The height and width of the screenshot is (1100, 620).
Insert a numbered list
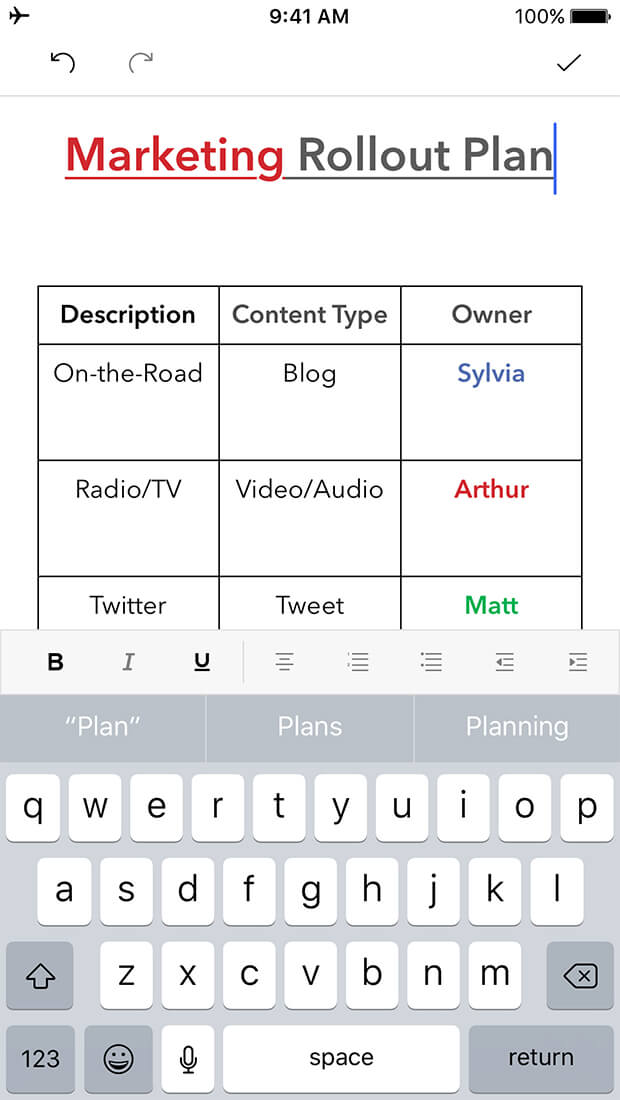358,662
